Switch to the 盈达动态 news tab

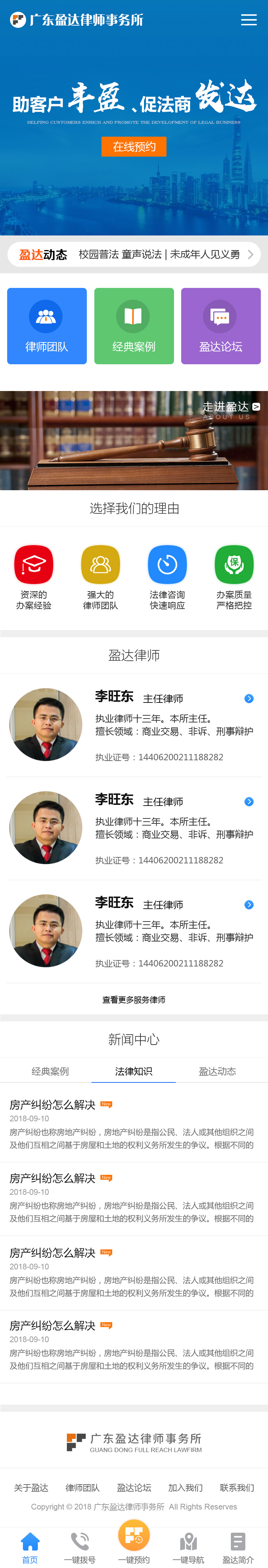point(218,1071)
